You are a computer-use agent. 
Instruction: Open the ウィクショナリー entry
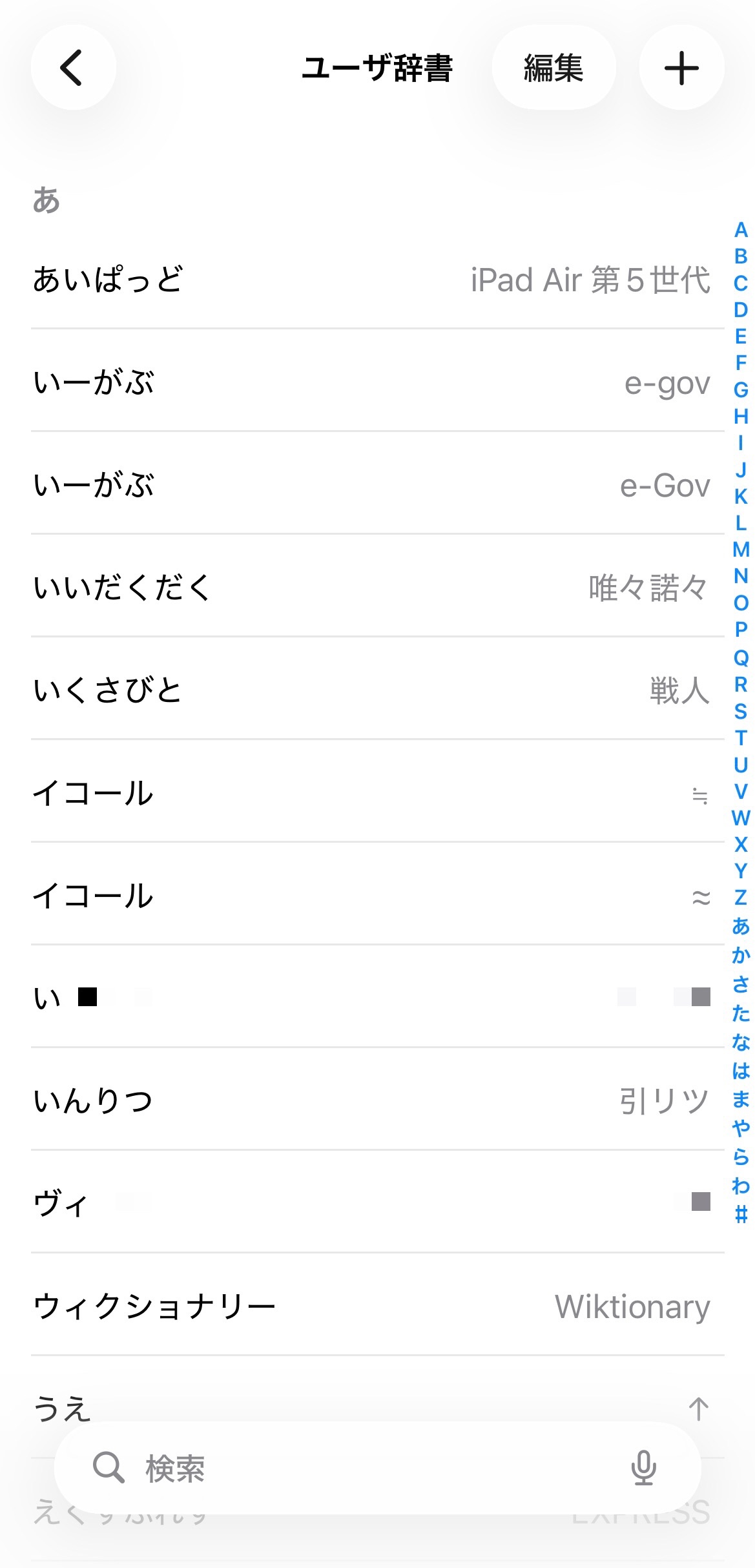pyautogui.click(x=371, y=1306)
